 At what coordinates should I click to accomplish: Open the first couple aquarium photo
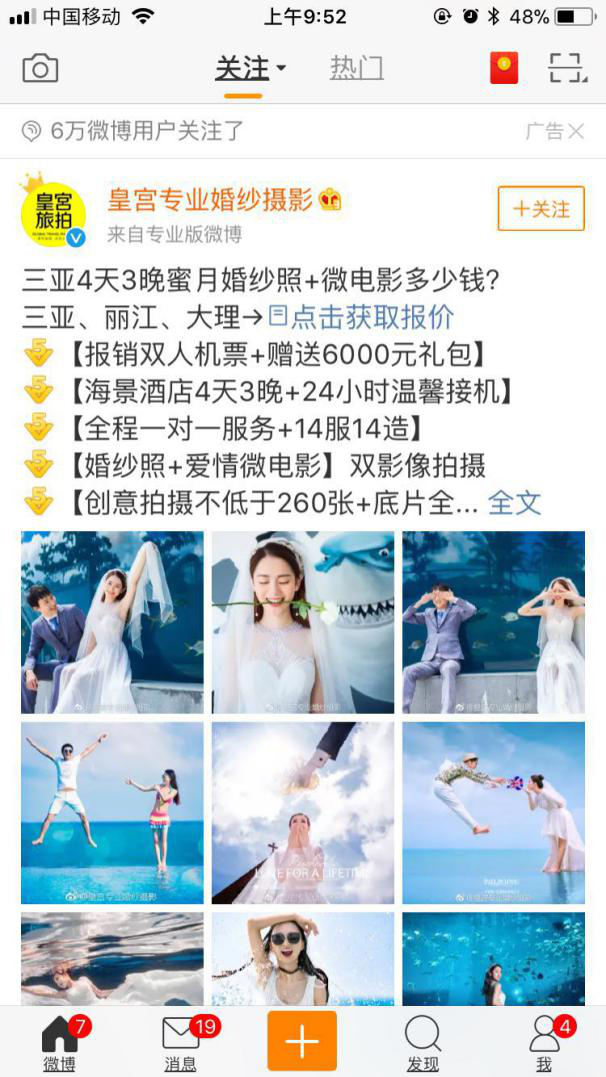pyautogui.click(x=112, y=621)
